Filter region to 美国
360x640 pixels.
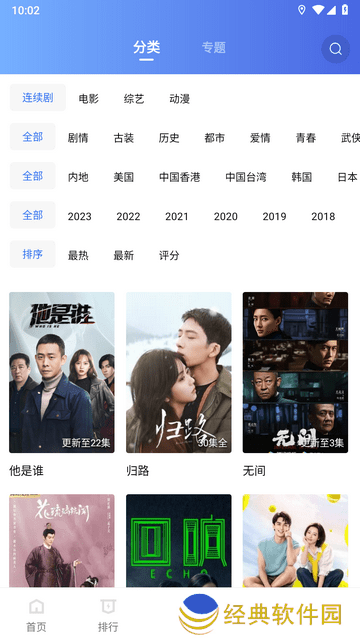coord(124,177)
